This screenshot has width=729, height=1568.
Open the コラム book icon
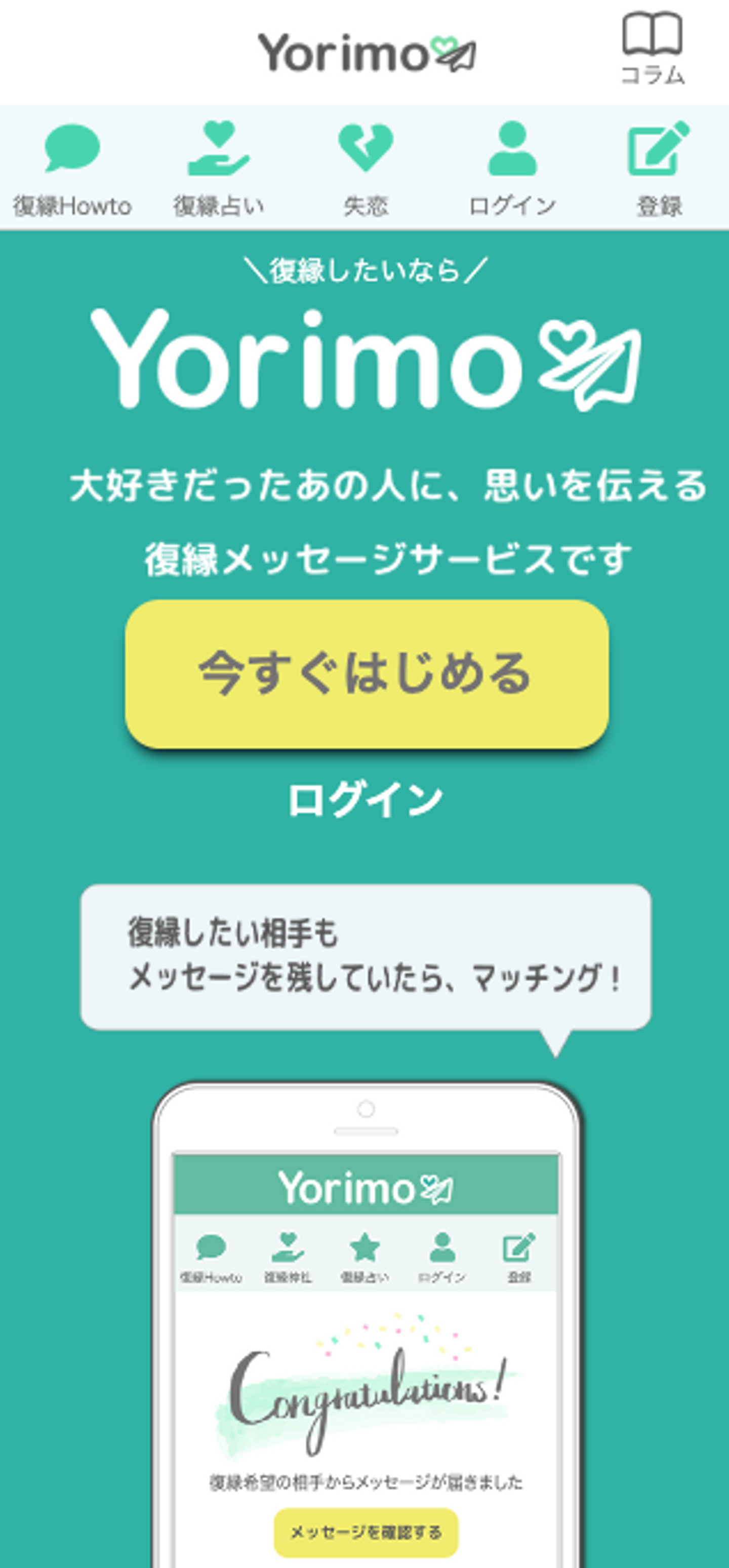coord(652,49)
